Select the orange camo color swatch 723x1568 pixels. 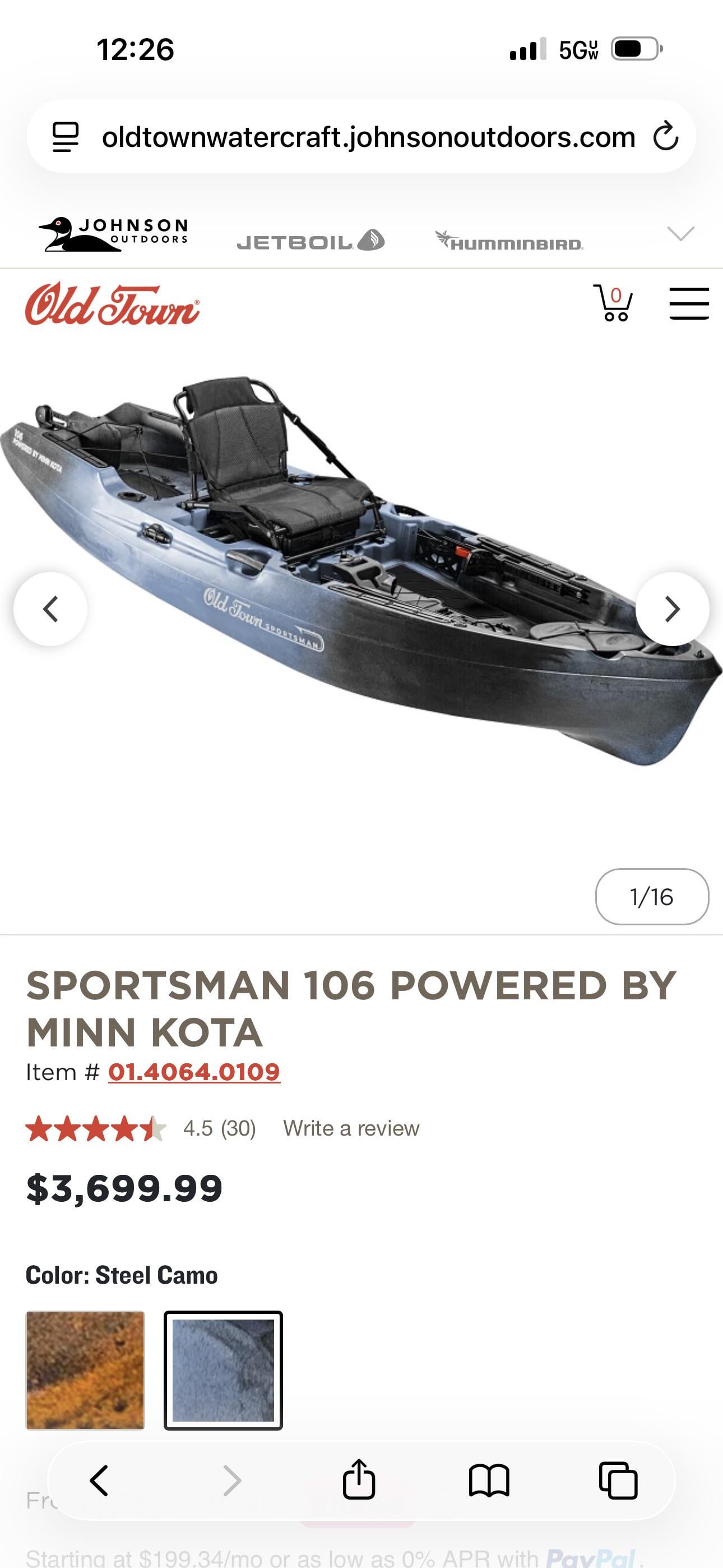coord(85,1370)
